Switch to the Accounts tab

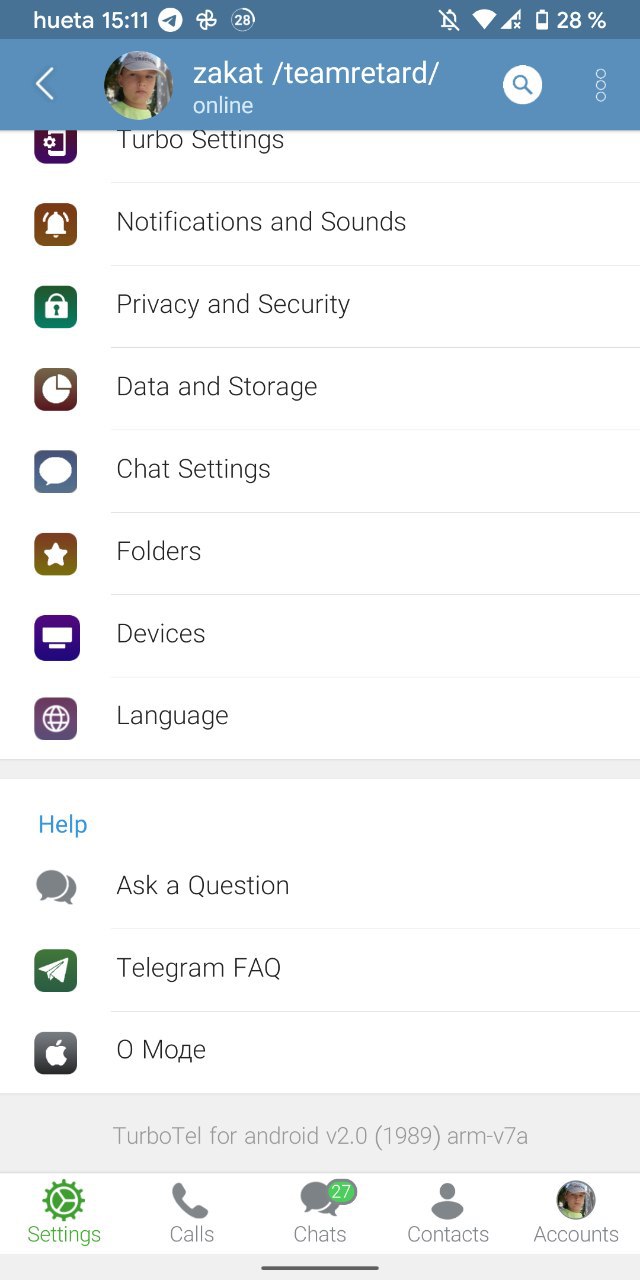click(576, 1213)
